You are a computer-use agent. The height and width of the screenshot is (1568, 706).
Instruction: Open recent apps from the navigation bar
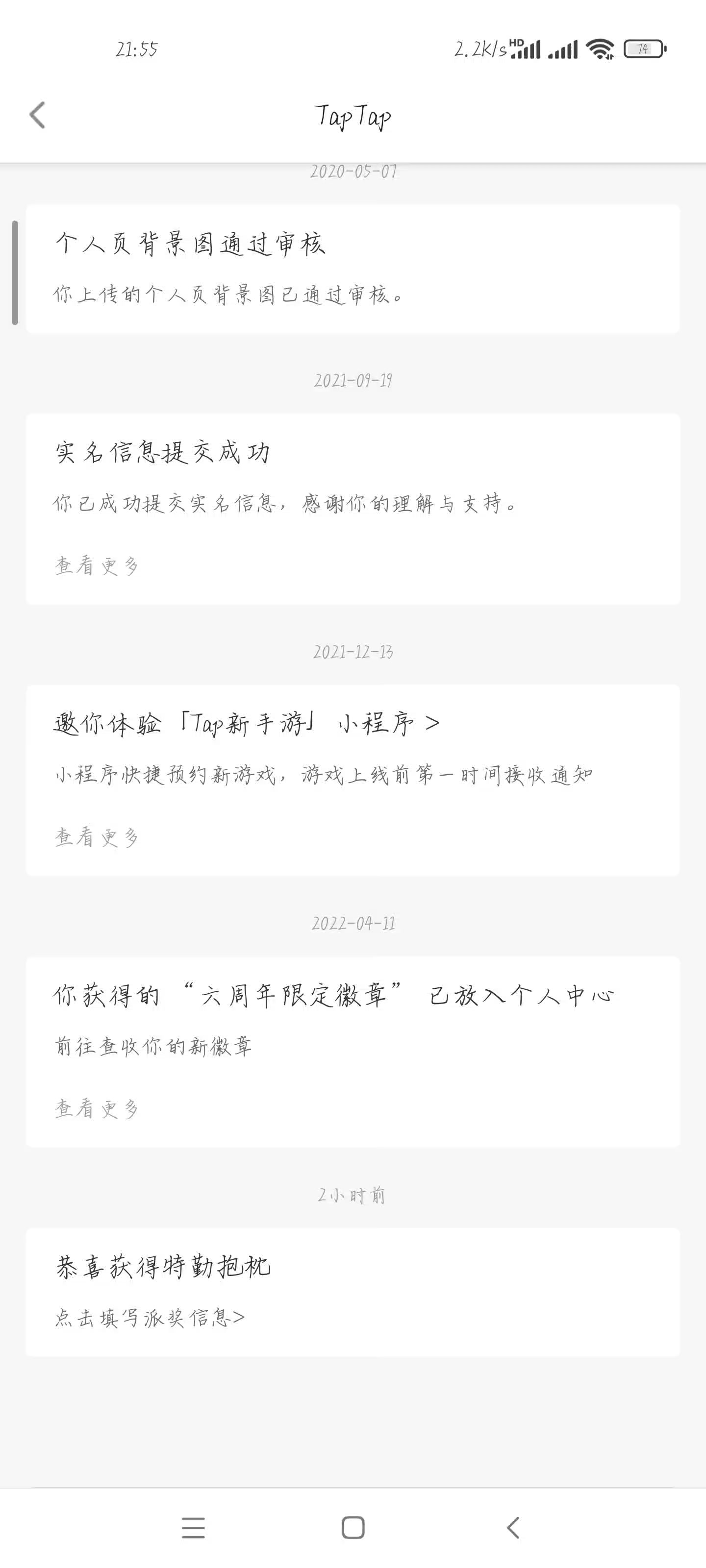tap(193, 1528)
